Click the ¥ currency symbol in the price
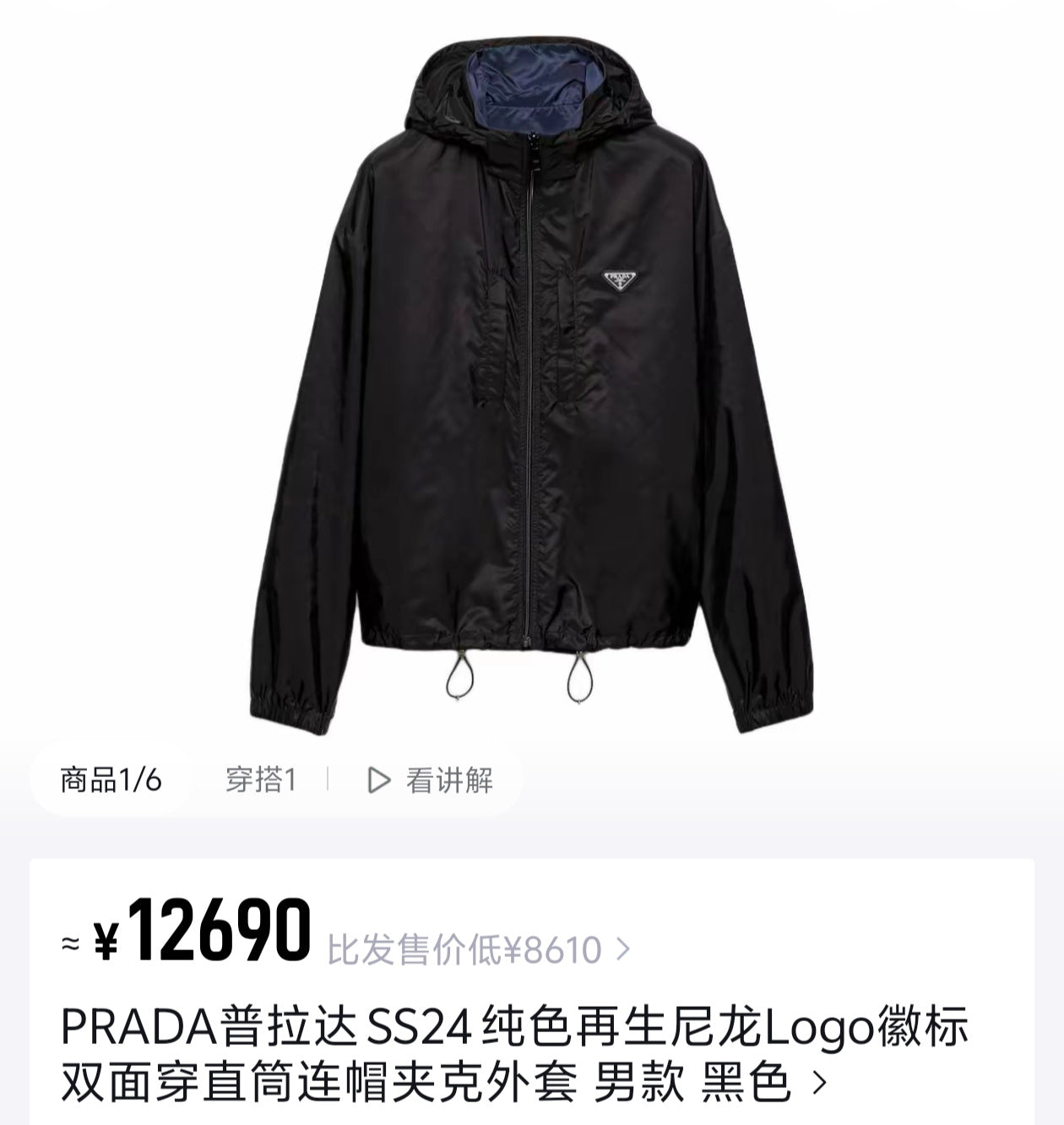 coord(104,939)
